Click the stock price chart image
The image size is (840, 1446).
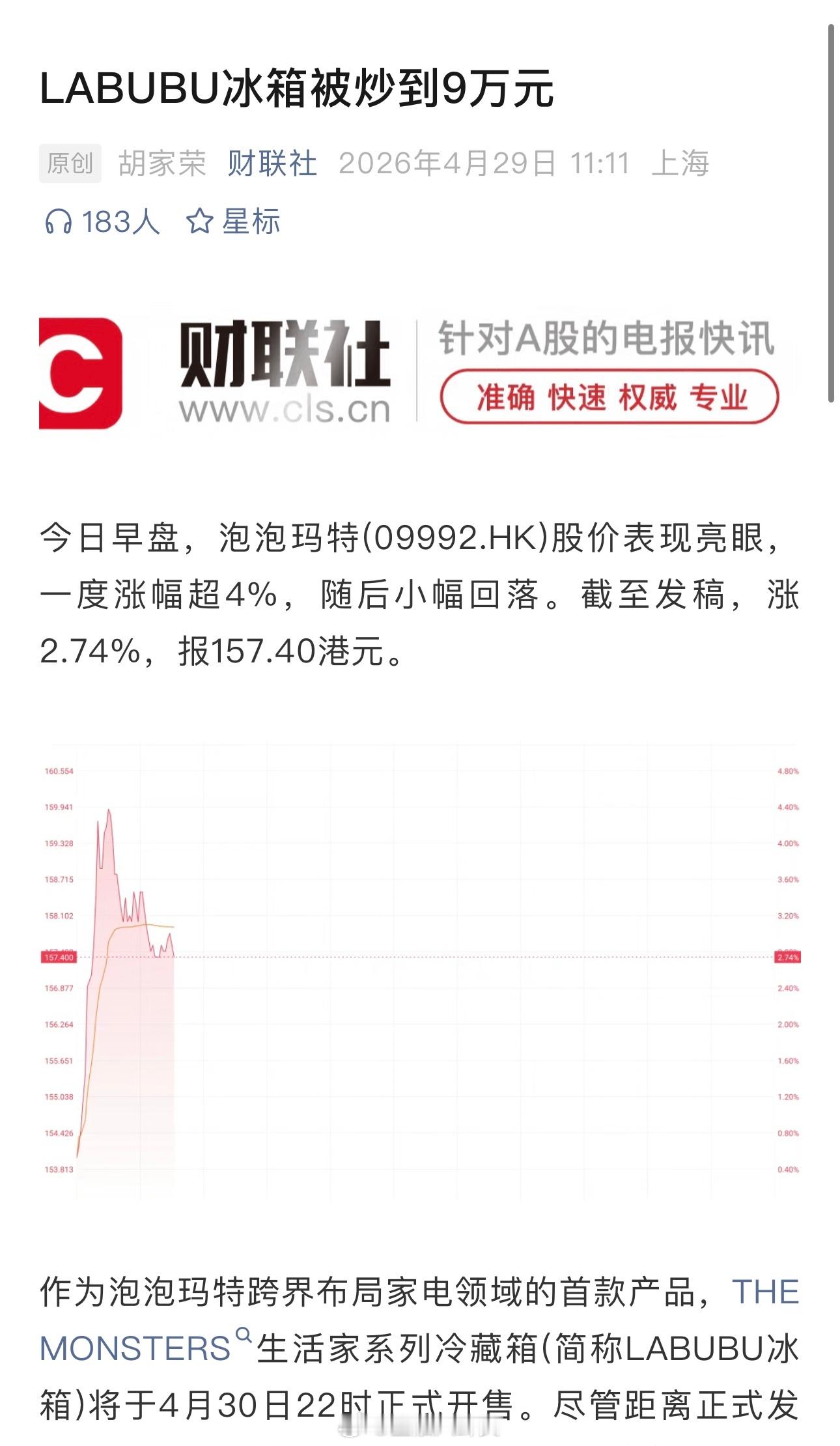click(x=420, y=977)
